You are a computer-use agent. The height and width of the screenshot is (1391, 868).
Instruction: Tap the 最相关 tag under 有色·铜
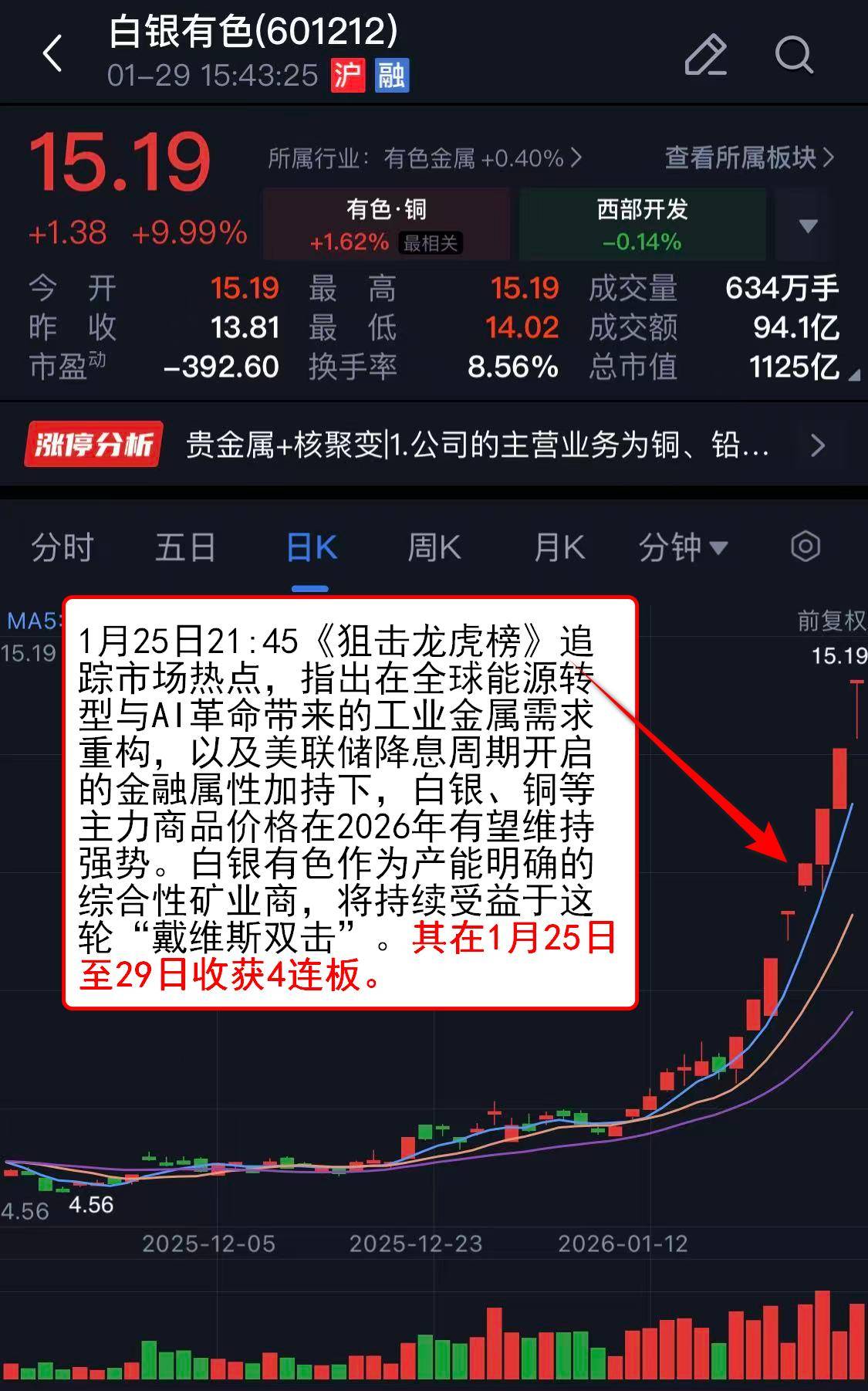tap(429, 243)
